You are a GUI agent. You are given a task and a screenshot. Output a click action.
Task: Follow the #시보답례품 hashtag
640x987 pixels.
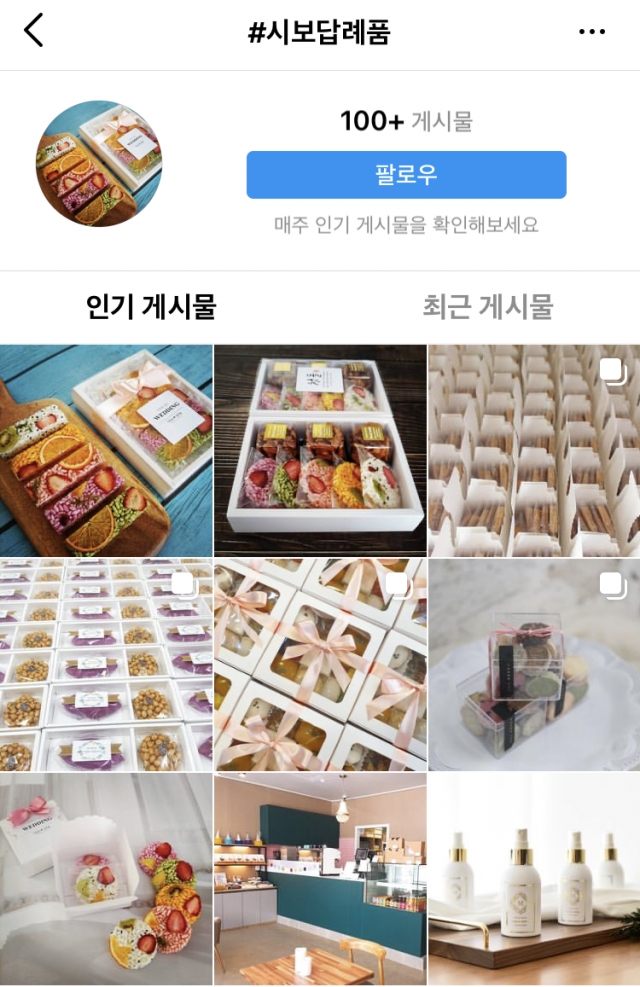coord(406,175)
